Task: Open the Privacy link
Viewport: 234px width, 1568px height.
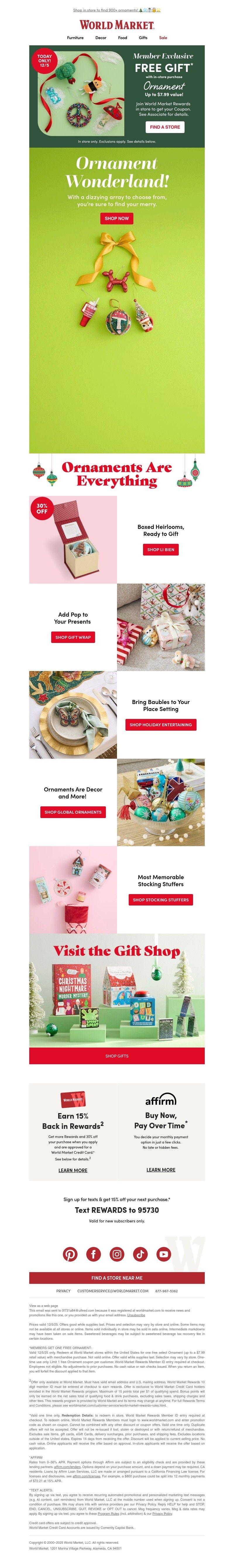Action: [x=63, y=1291]
